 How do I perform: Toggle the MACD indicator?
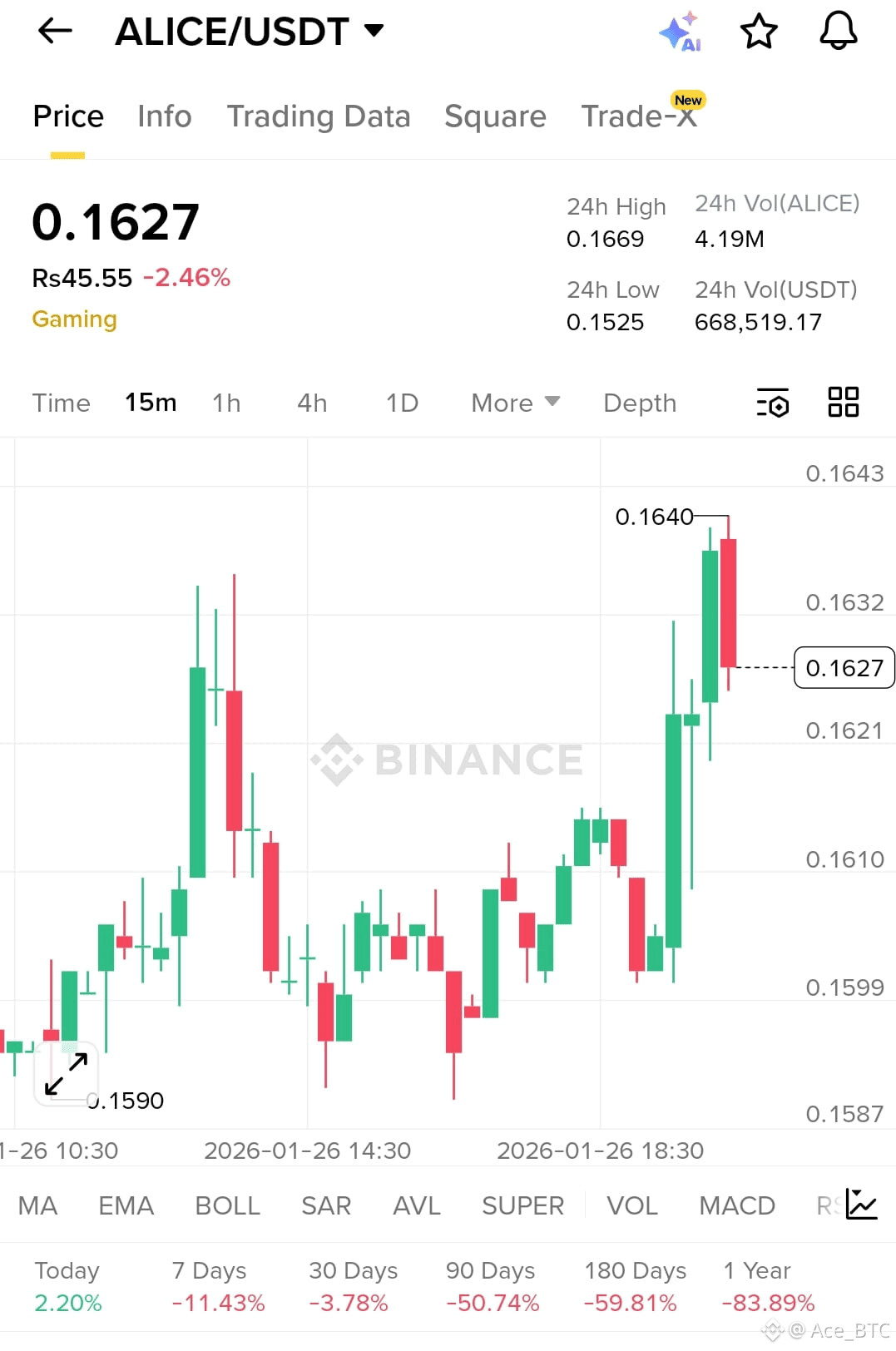point(735,1205)
